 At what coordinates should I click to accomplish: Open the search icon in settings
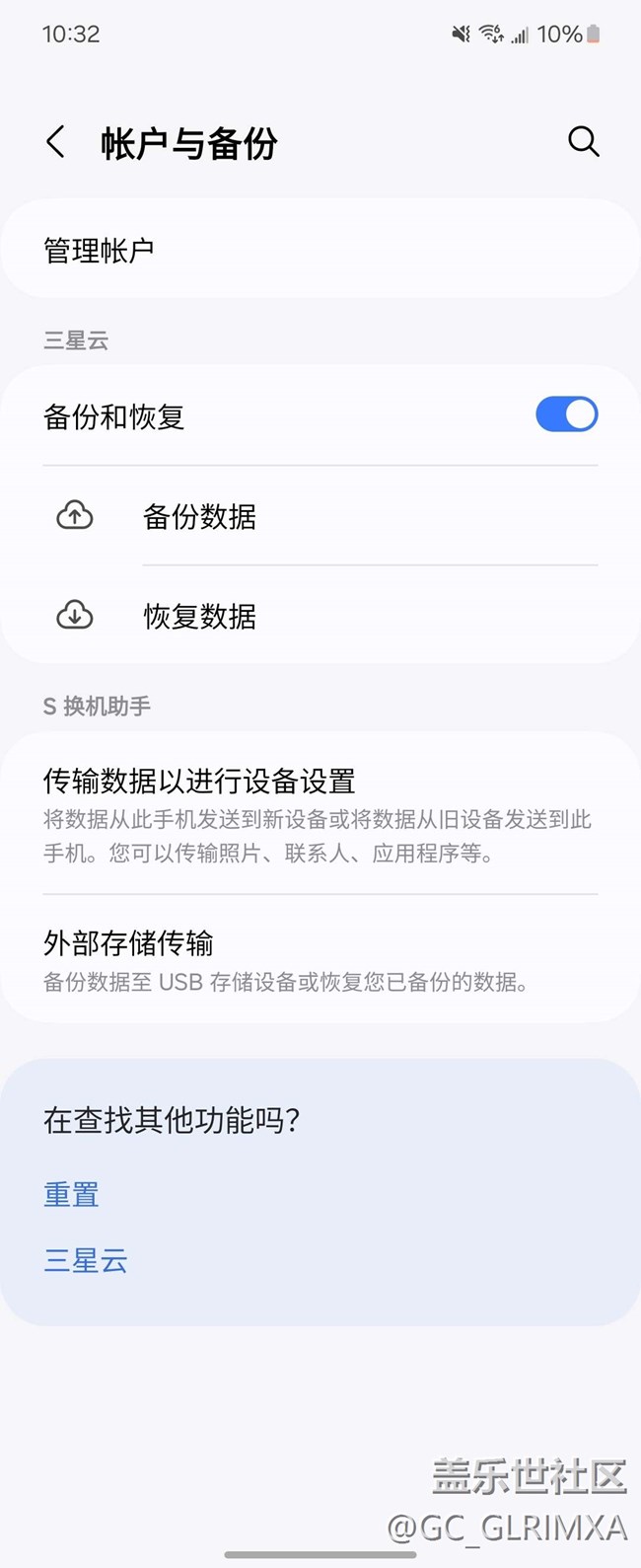tap(583, 142)
